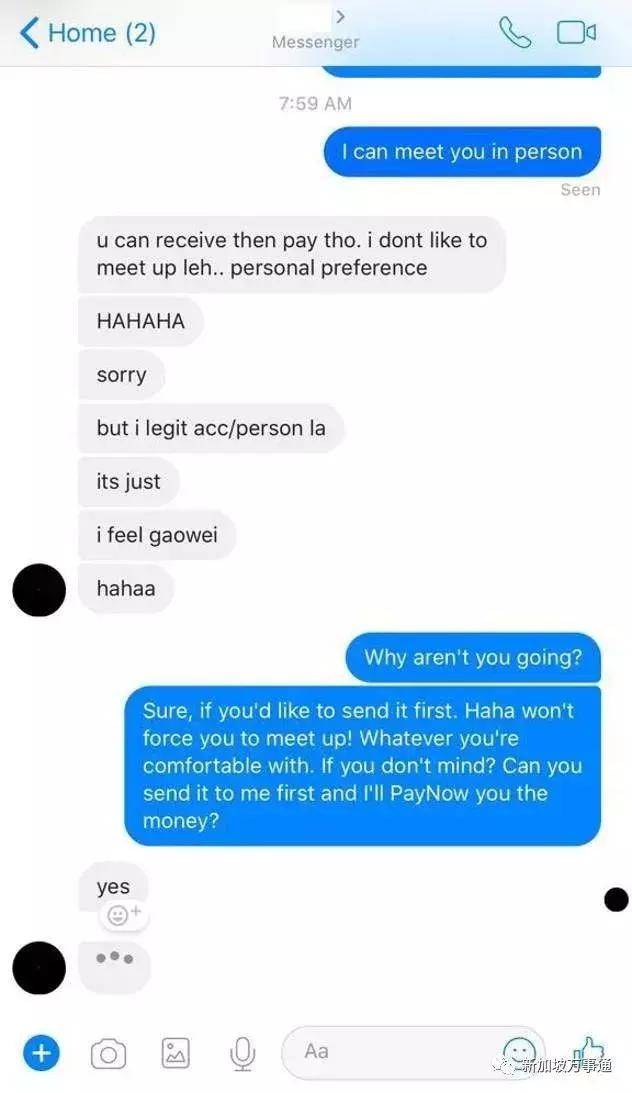Open contact details via Messenger header
Image resolution: width=632 pixels, height=1093 pixels.
tap(316, 32)
